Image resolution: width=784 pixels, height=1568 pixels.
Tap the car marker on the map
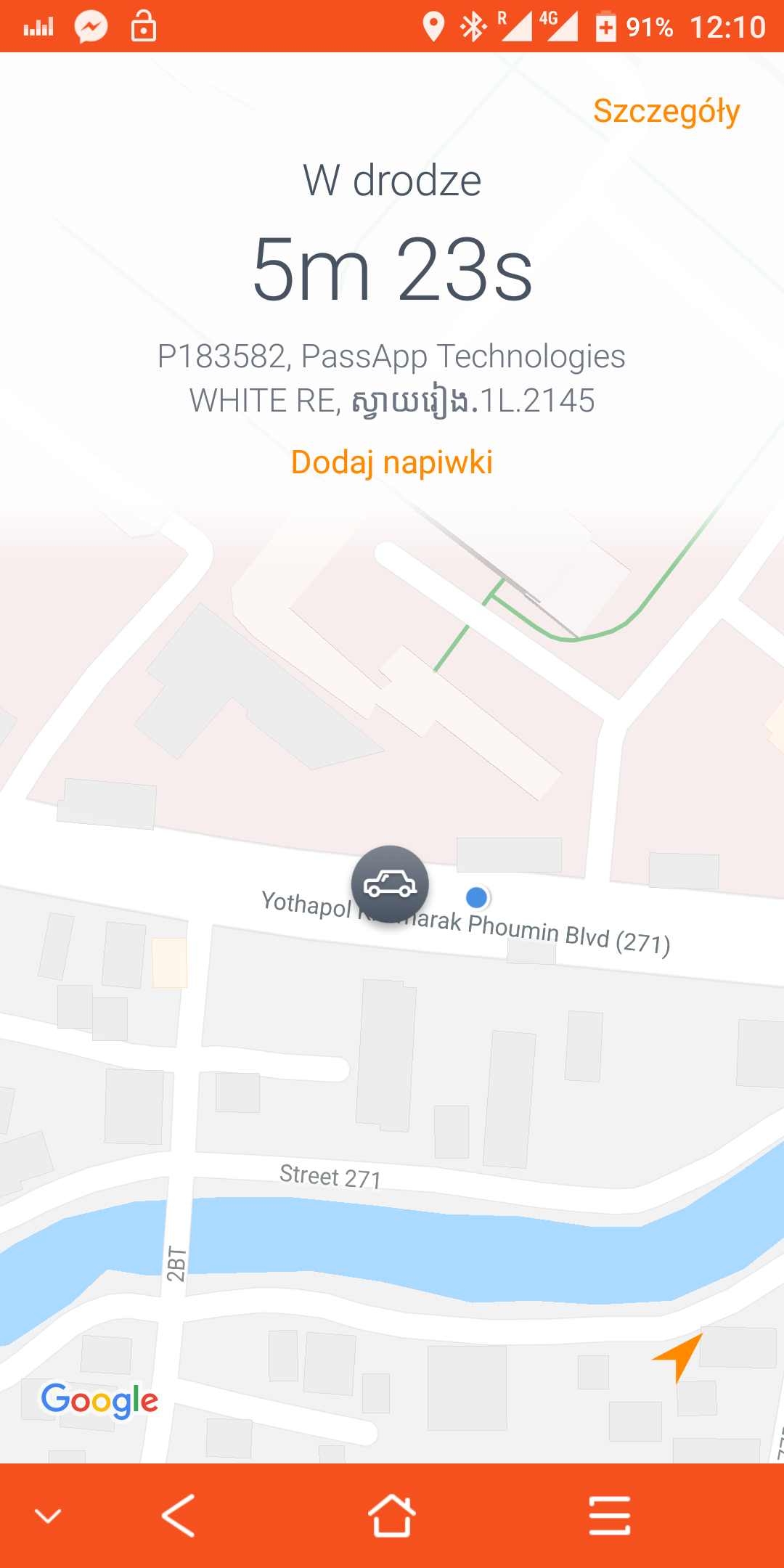coord(390,883)
